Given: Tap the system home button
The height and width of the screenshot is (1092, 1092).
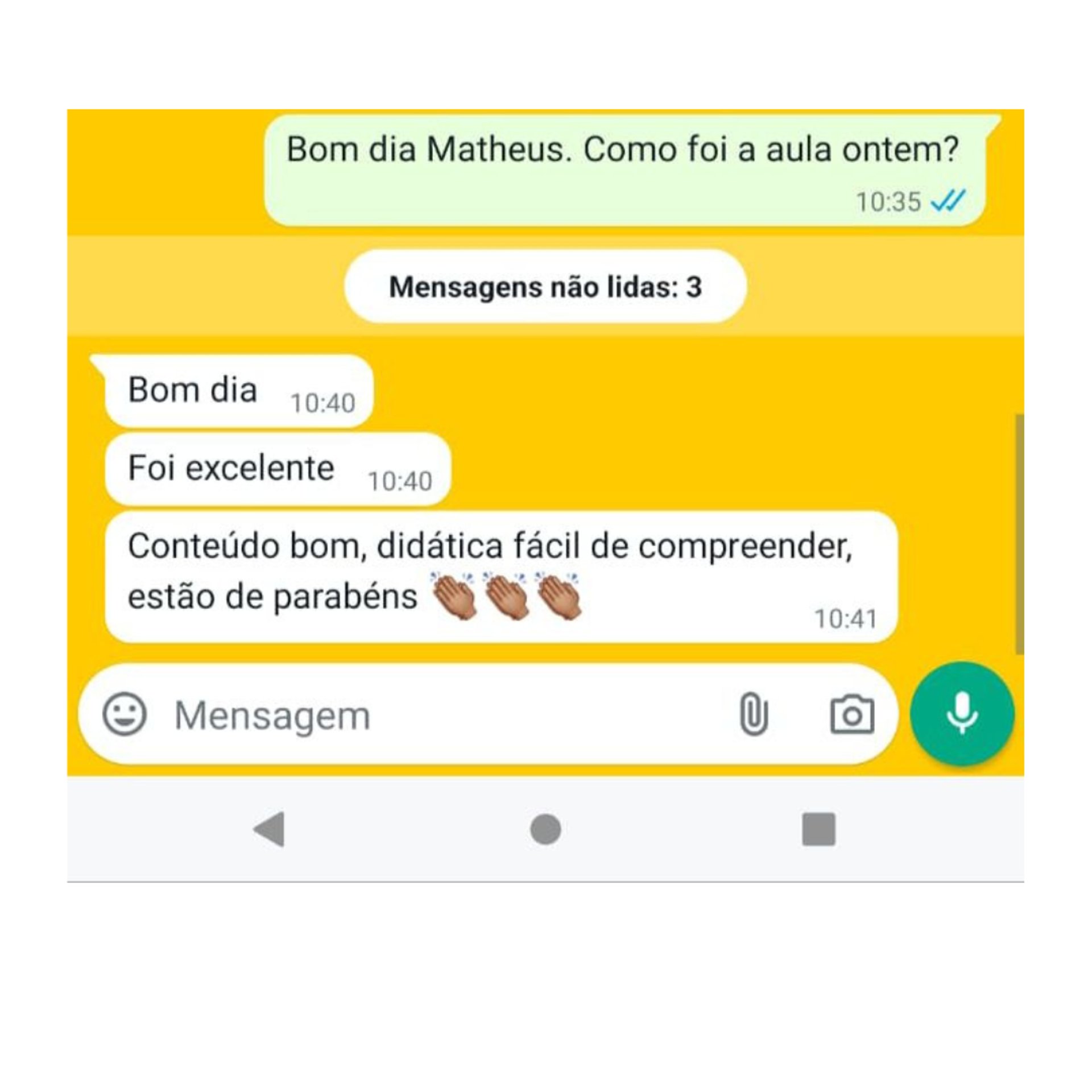Looking at the screenshot, I should click(x=545, y=829).
